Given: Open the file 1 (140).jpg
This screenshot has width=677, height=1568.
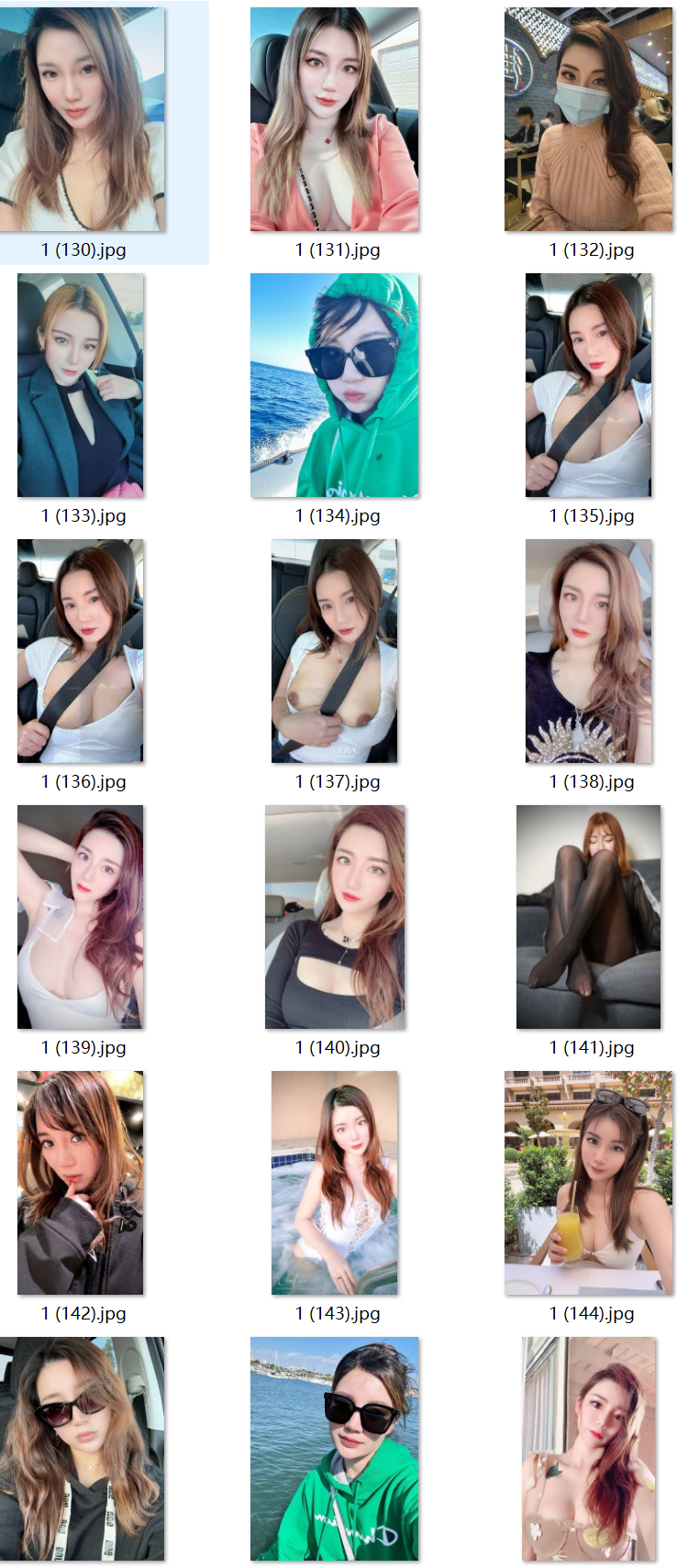Looking at the screenshot, I should pyautogui.click(x=335, y=917).
